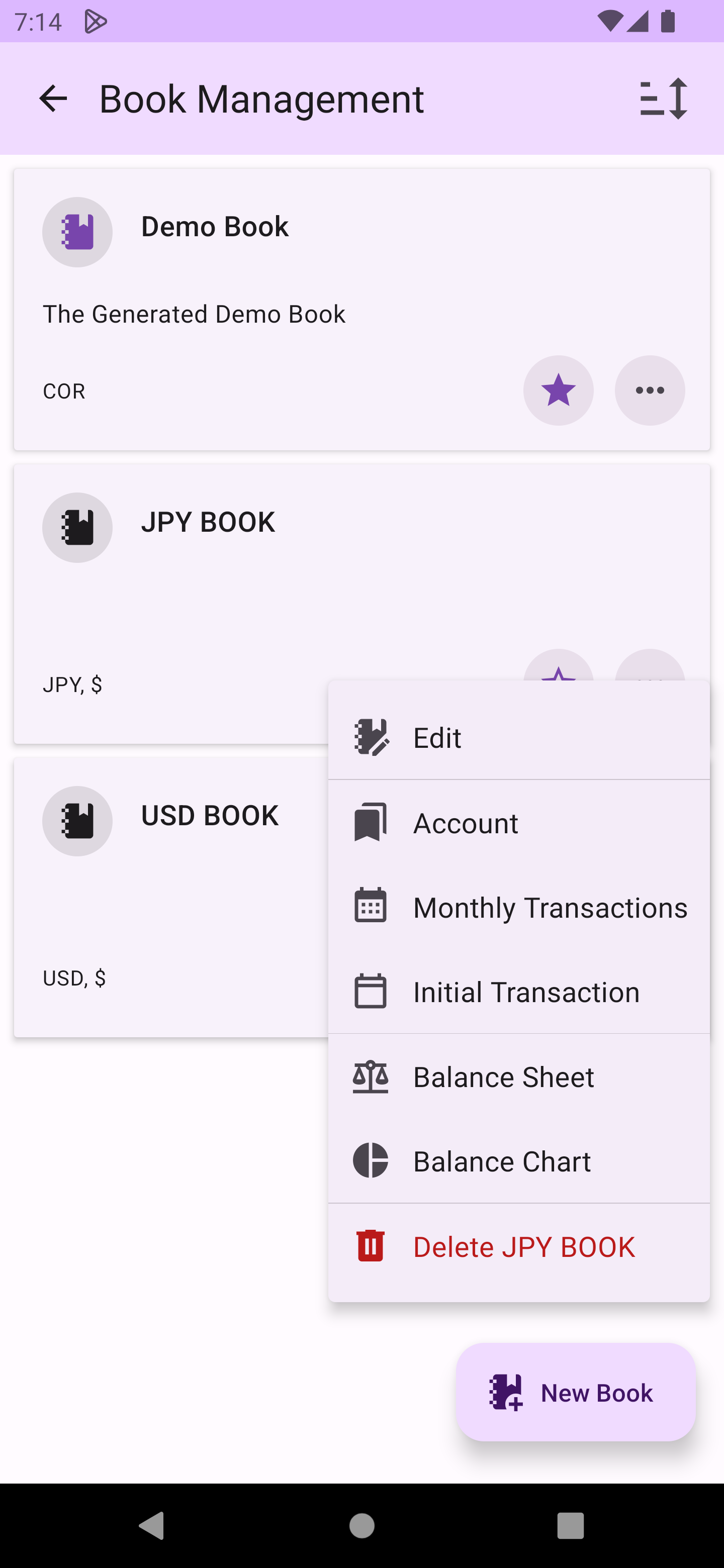Open the sort order icon

(x=663, y=99)
